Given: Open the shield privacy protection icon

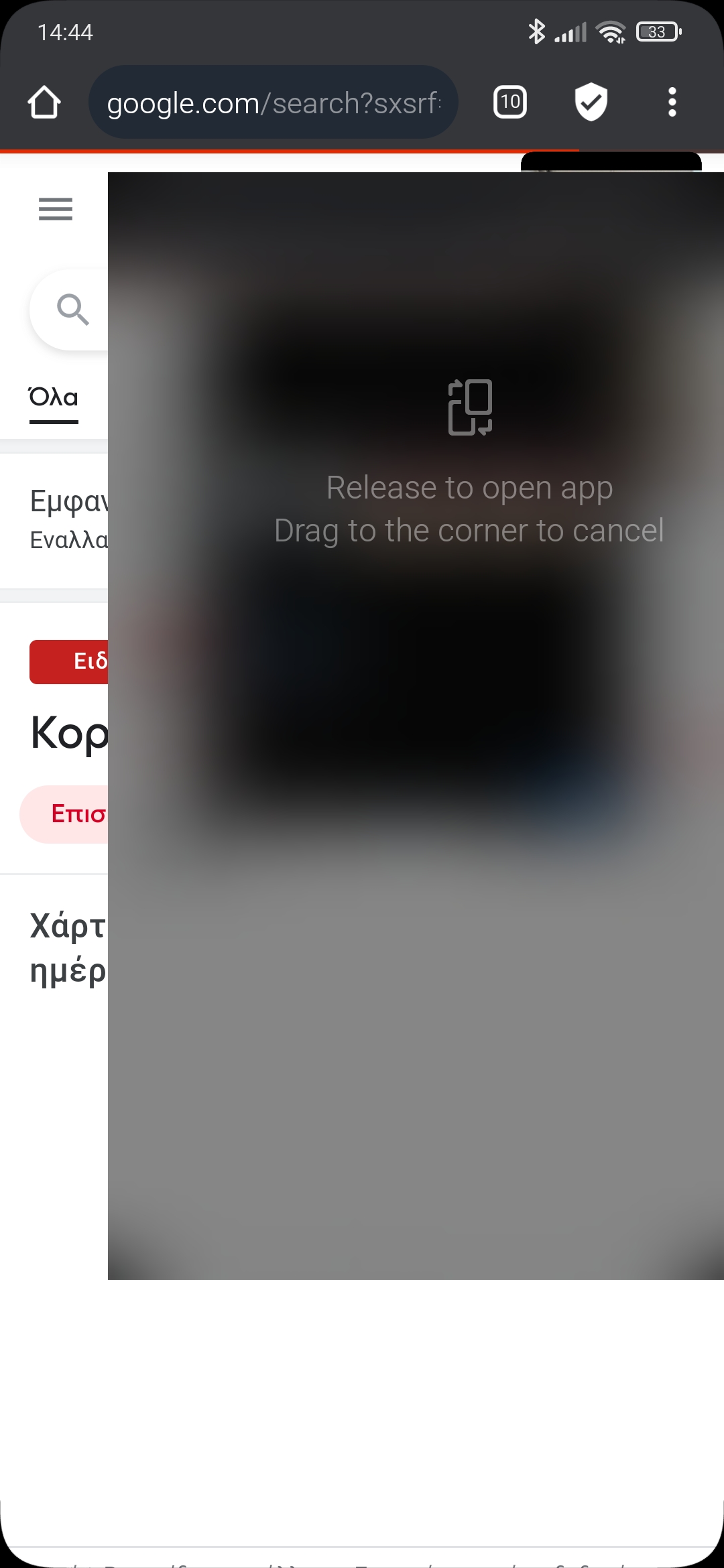Looking at the screenshot, I should point(591,103).
